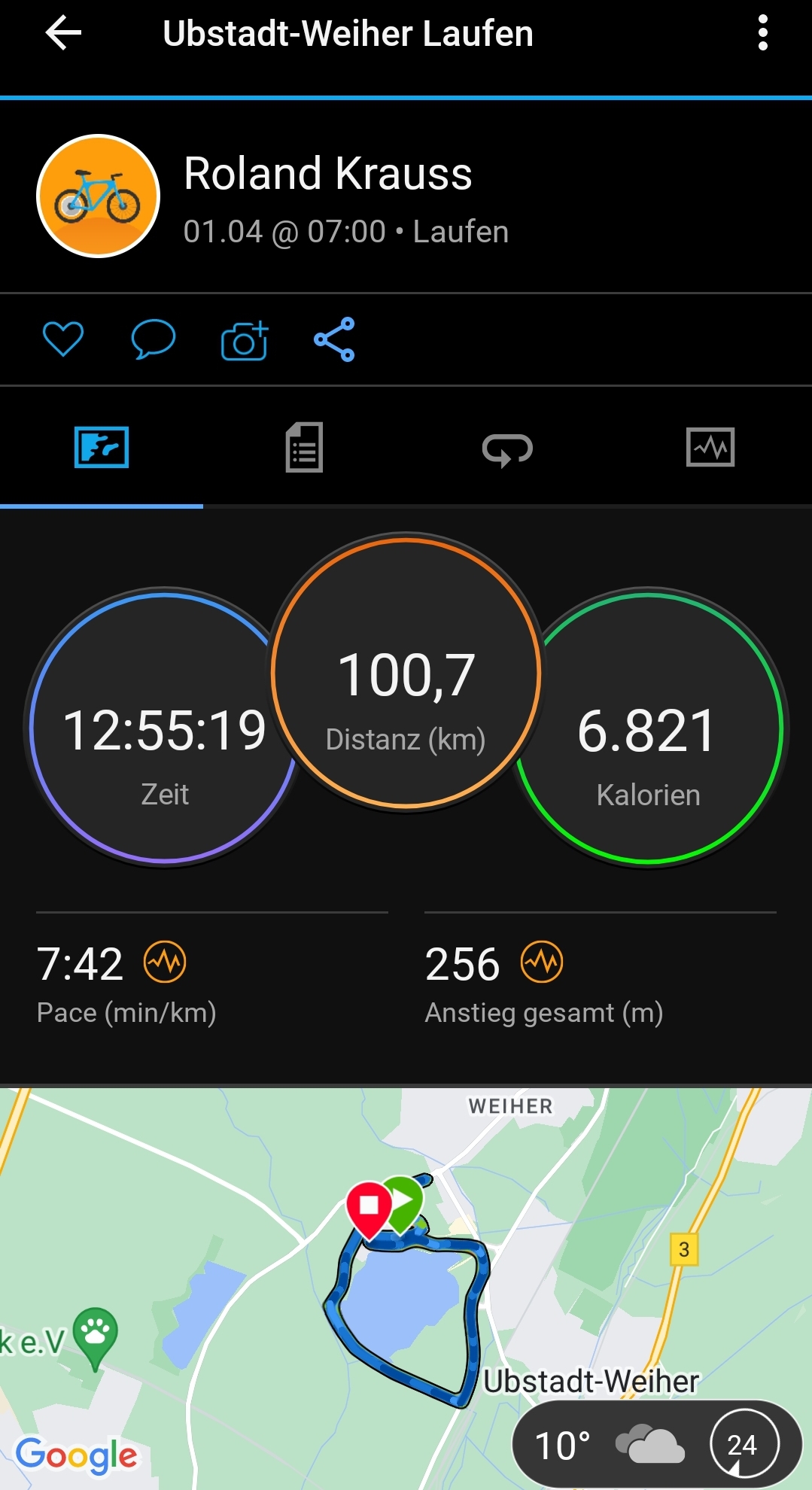Viewport: 812px width, 1490px height.
Task: Show the pace chart icon next to 7:42
Action: point(165,962)
